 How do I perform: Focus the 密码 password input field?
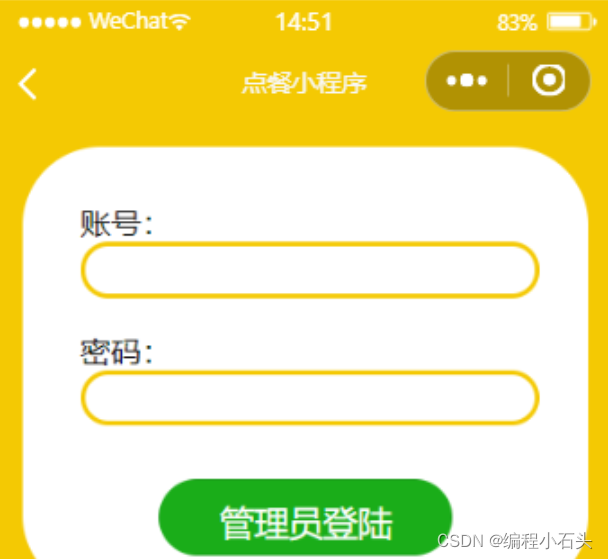click(310, 398)
